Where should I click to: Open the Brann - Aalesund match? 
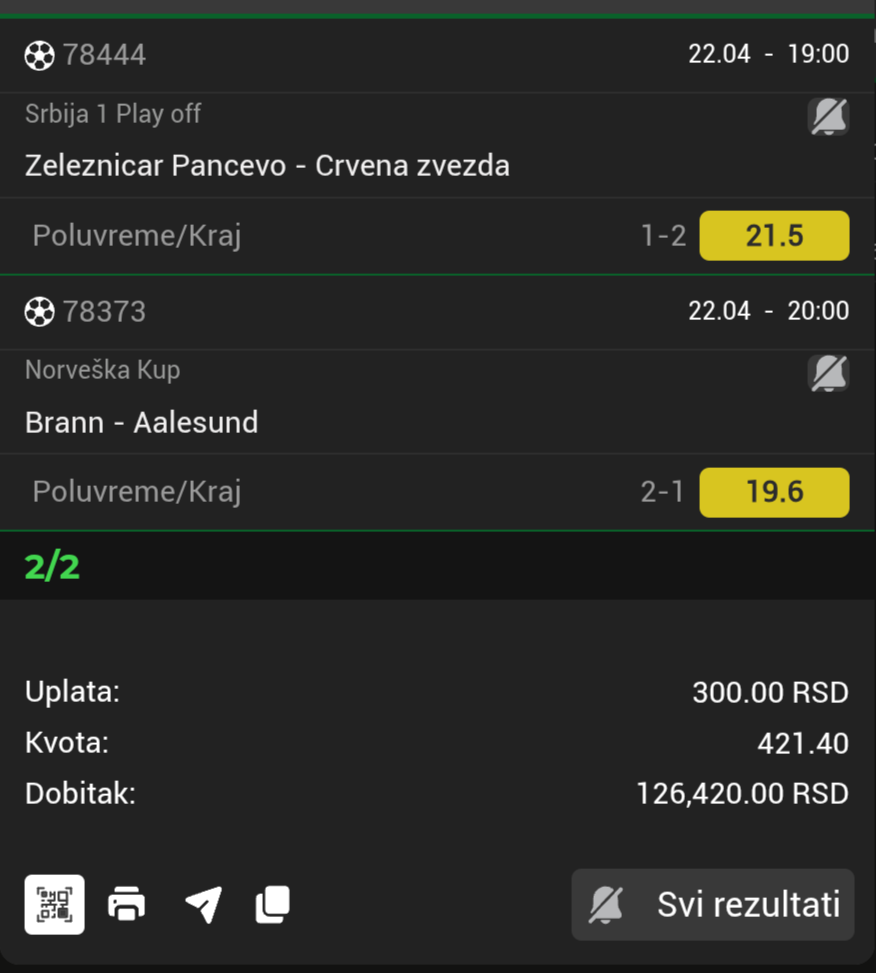coord(142,422)
